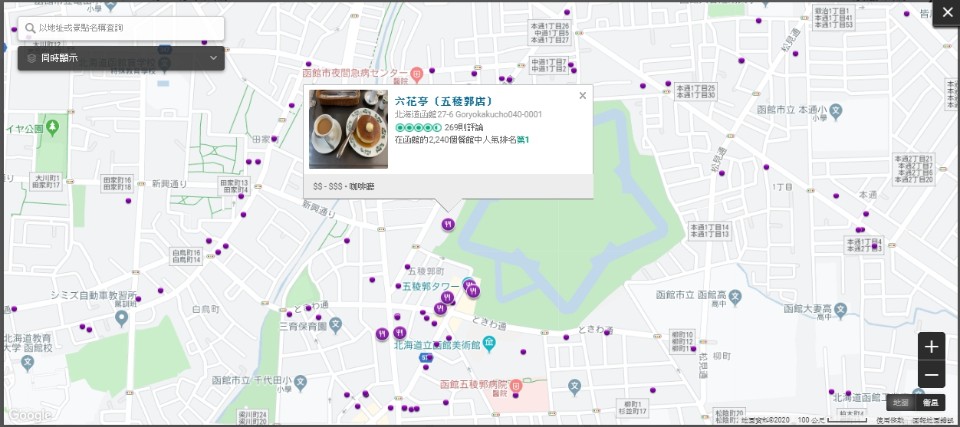This screenshot has width=960, height=427.
Task: Close the full-screen map view
Action: [x=946, y=12]
